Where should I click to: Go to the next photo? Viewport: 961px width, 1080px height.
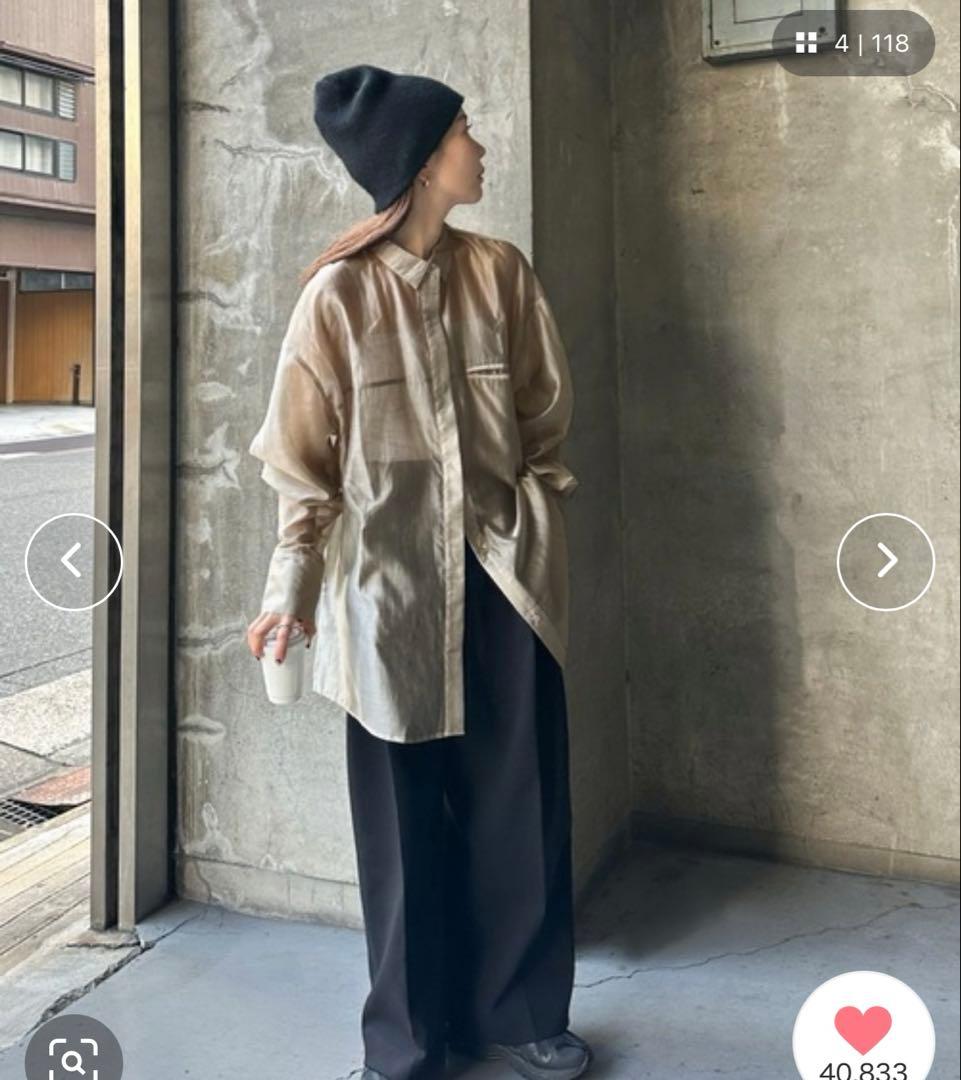point(886,561)
